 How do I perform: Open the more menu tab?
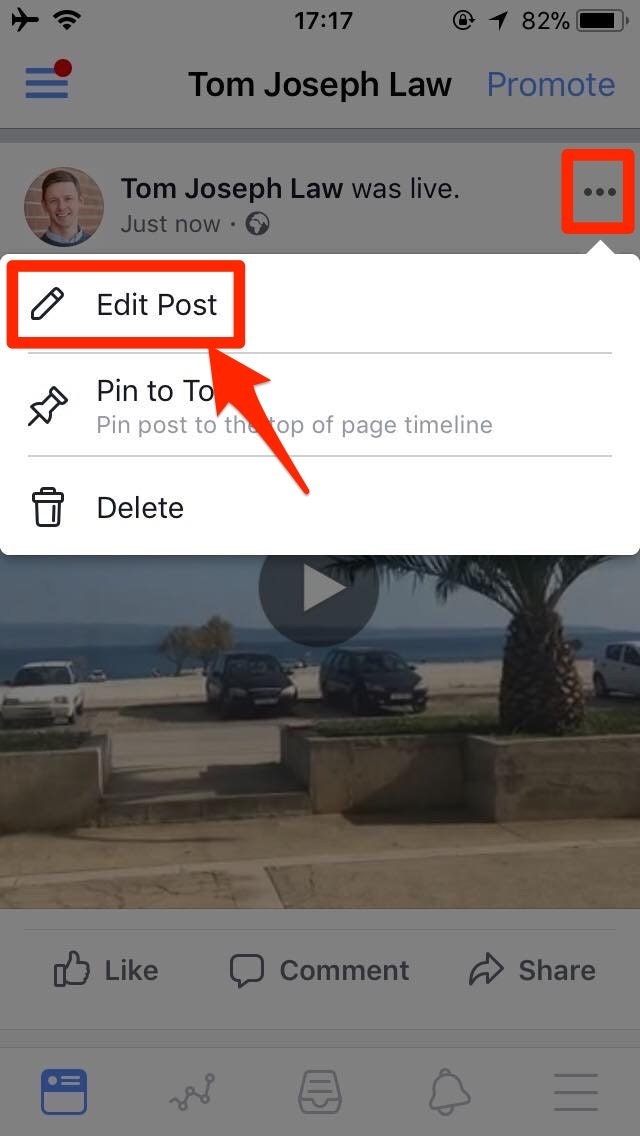tap(576, 1091)
